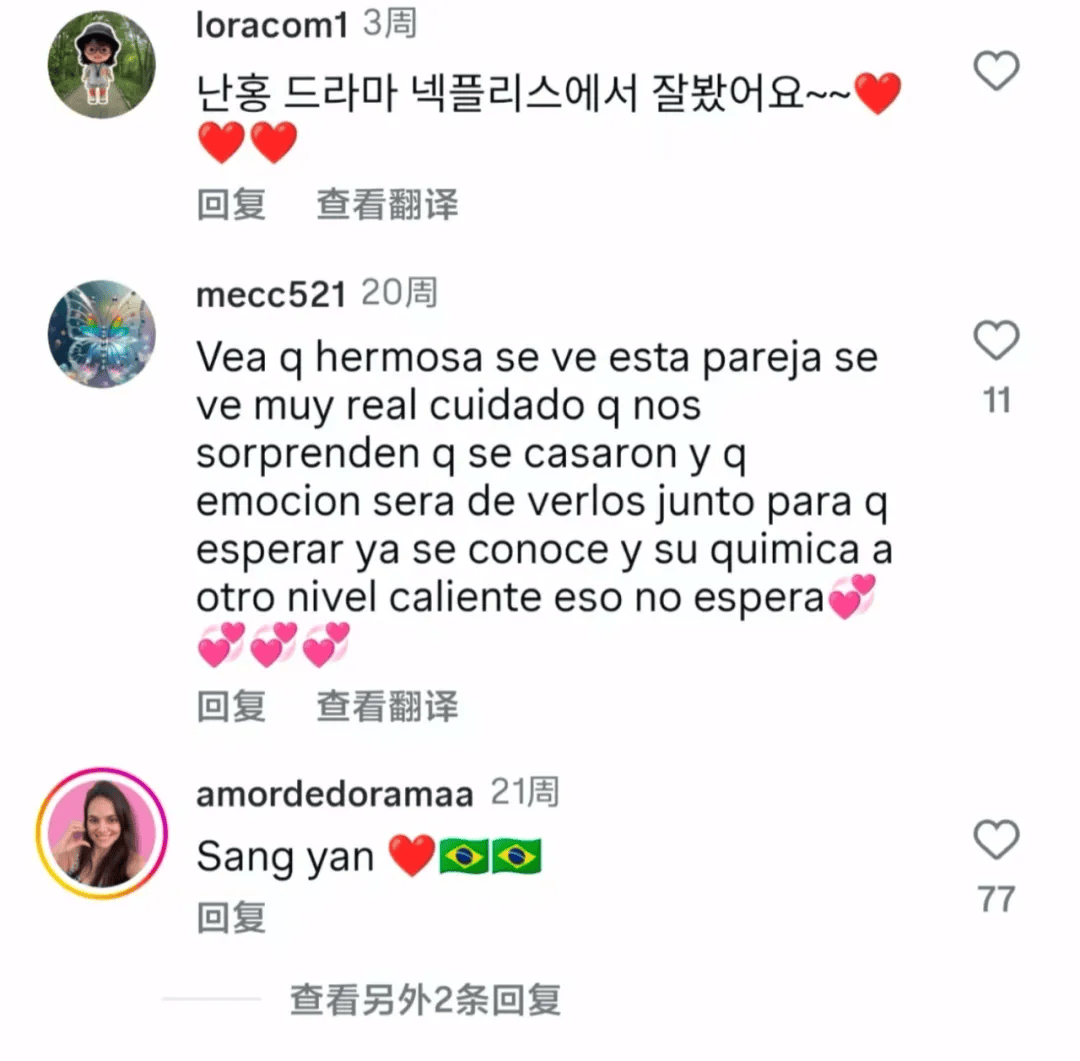
Task: Reply to amordedoramaa's comment
Action: [232, 917]
